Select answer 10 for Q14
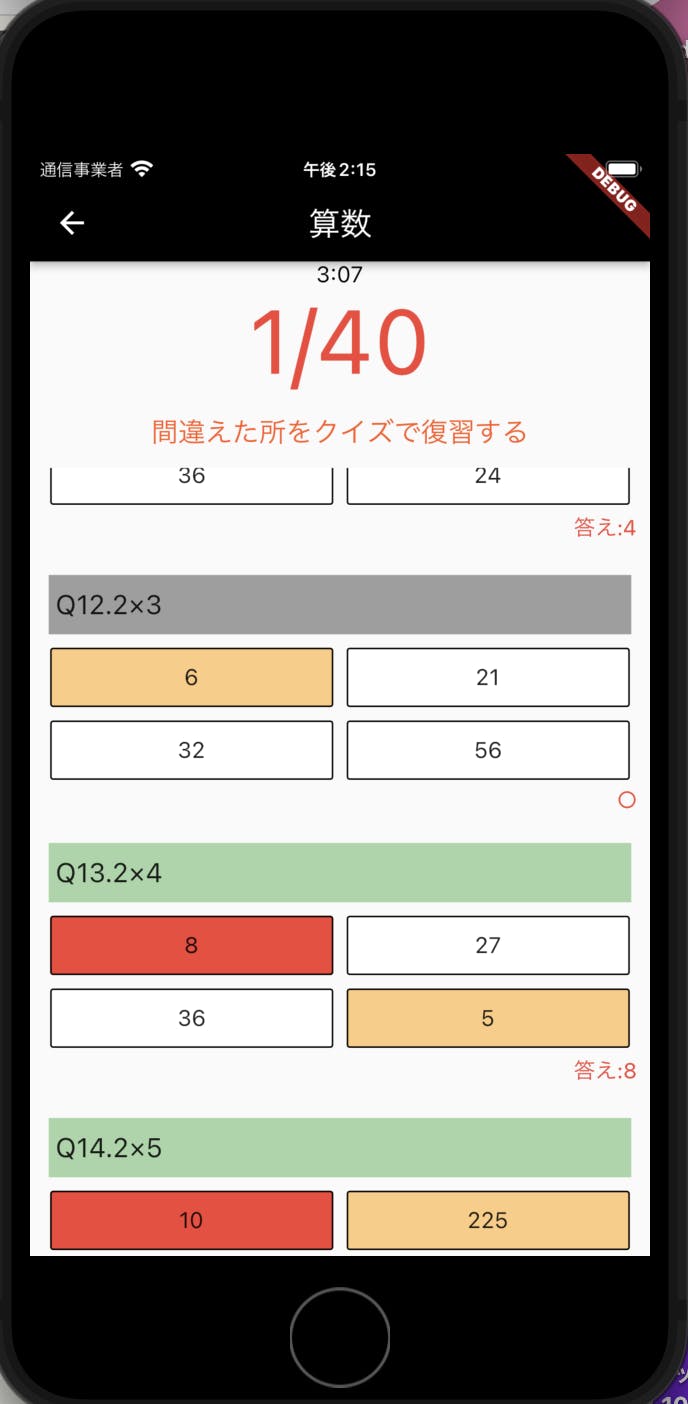688x1404 pixels. (x=191, y=1220)
